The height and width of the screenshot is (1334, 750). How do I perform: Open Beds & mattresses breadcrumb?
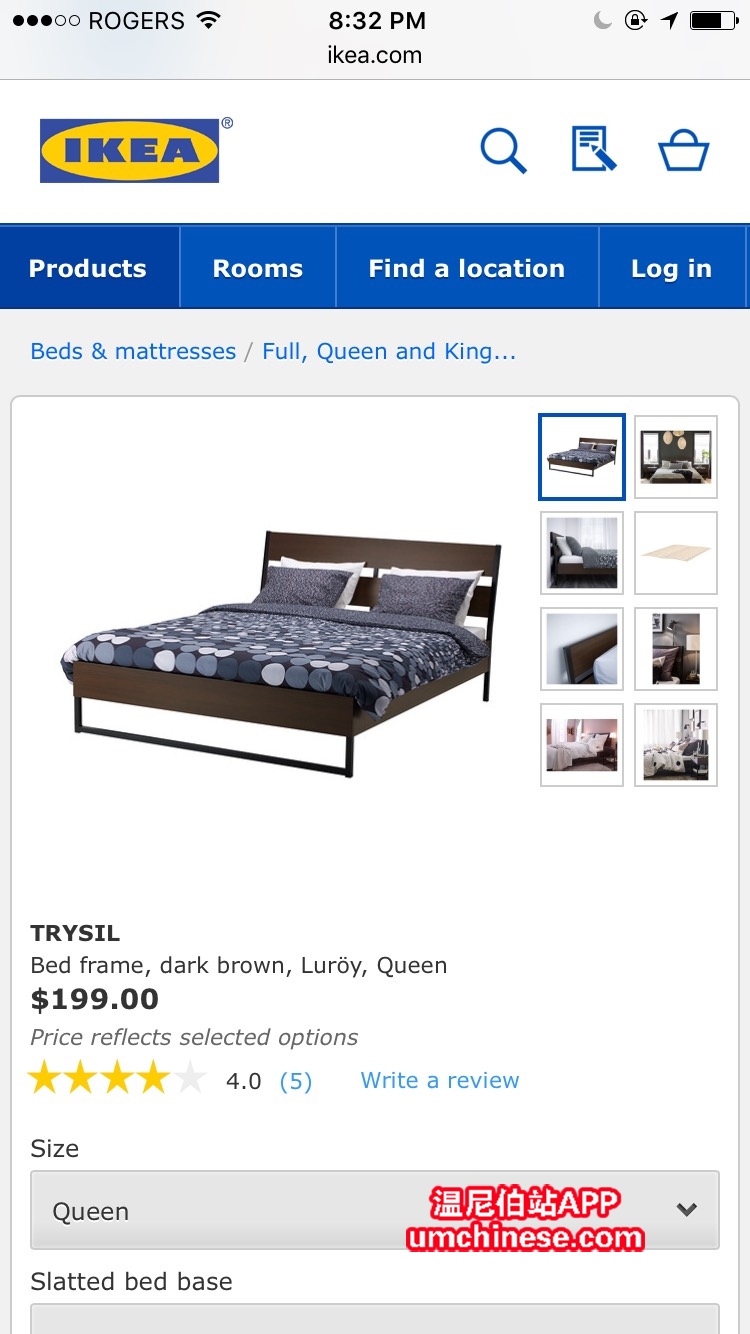(x=133, y=351)
